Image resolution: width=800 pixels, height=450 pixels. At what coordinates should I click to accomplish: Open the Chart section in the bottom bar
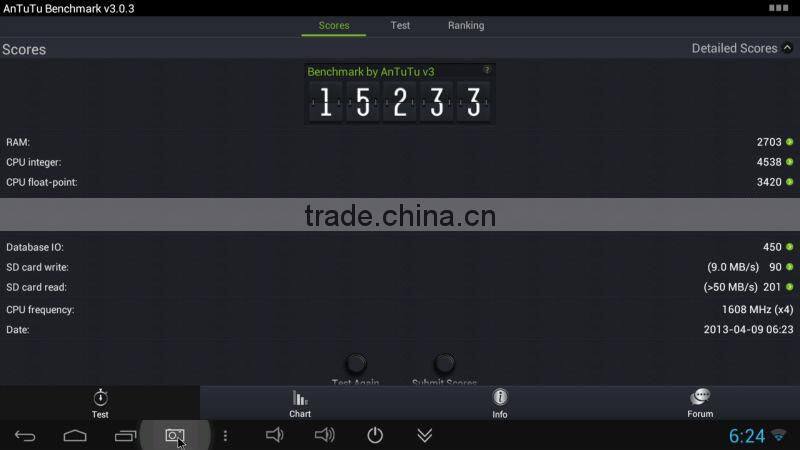pos(300,403)
